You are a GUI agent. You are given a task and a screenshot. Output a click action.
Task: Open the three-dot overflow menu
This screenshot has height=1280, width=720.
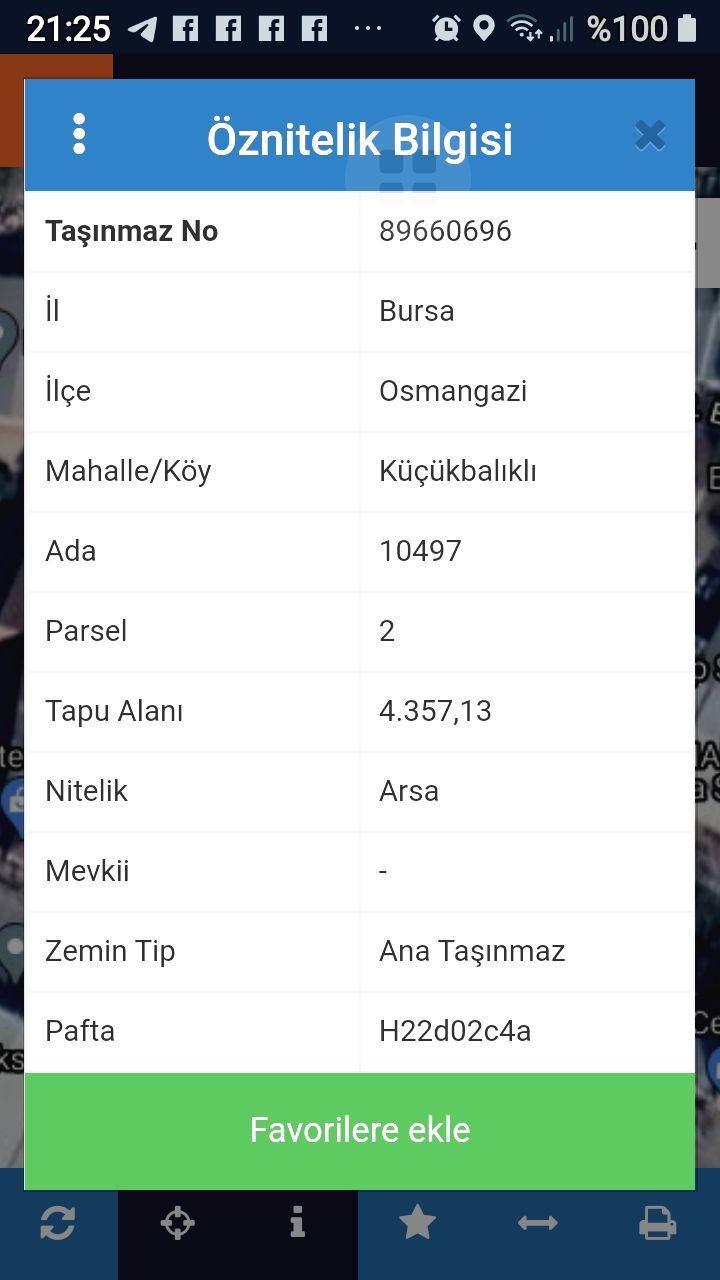(79, 134)
